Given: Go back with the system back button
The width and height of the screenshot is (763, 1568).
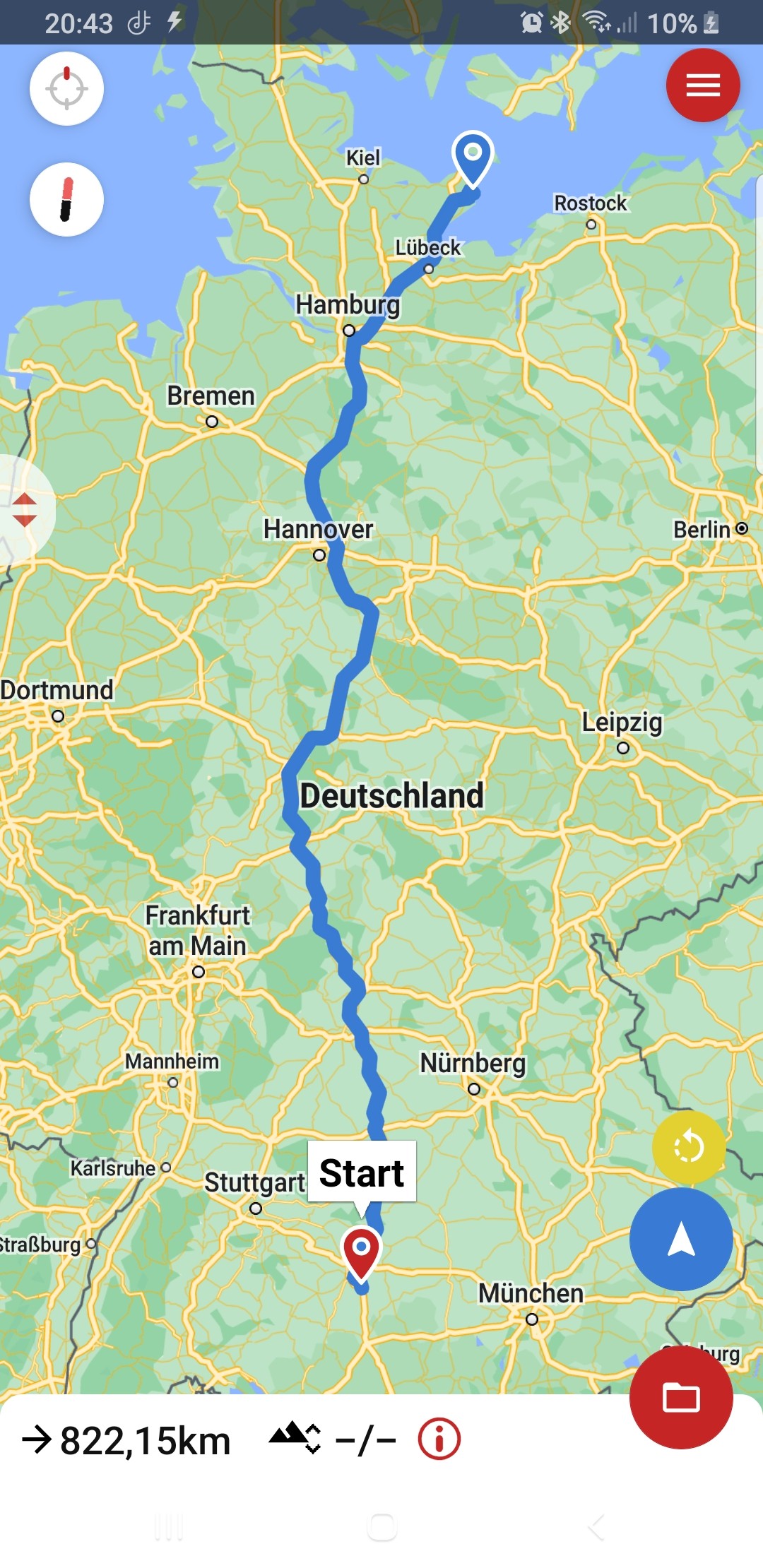Looking at the screenshot, I should (596, 1528).
